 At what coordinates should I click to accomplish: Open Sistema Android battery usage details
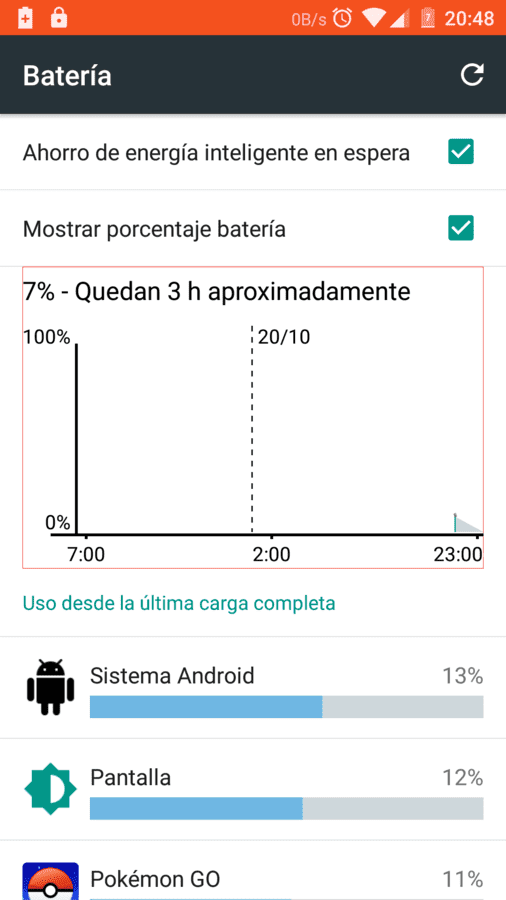pos(253,688)
